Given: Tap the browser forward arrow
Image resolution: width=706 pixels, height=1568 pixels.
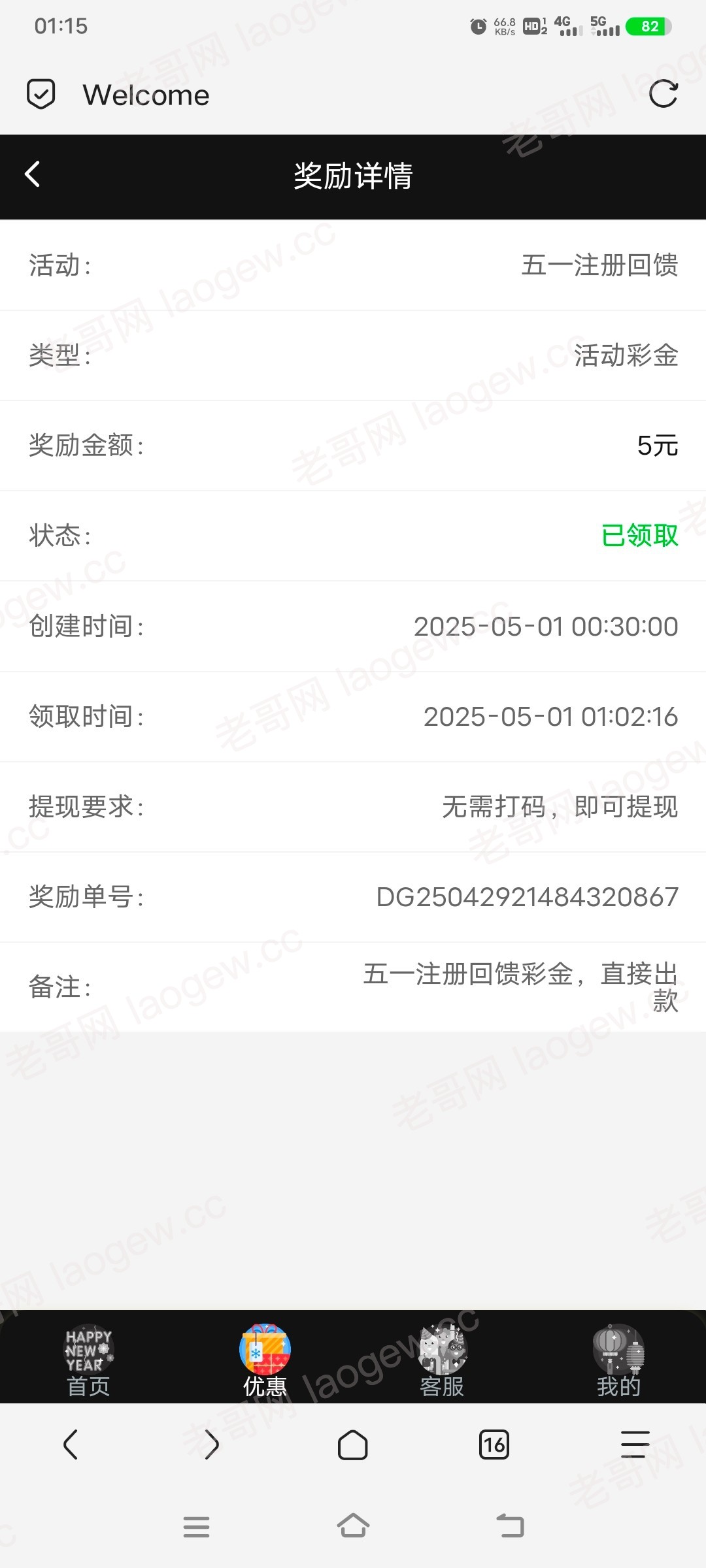Looking at the screenshot, I should tap(212, 1445).
